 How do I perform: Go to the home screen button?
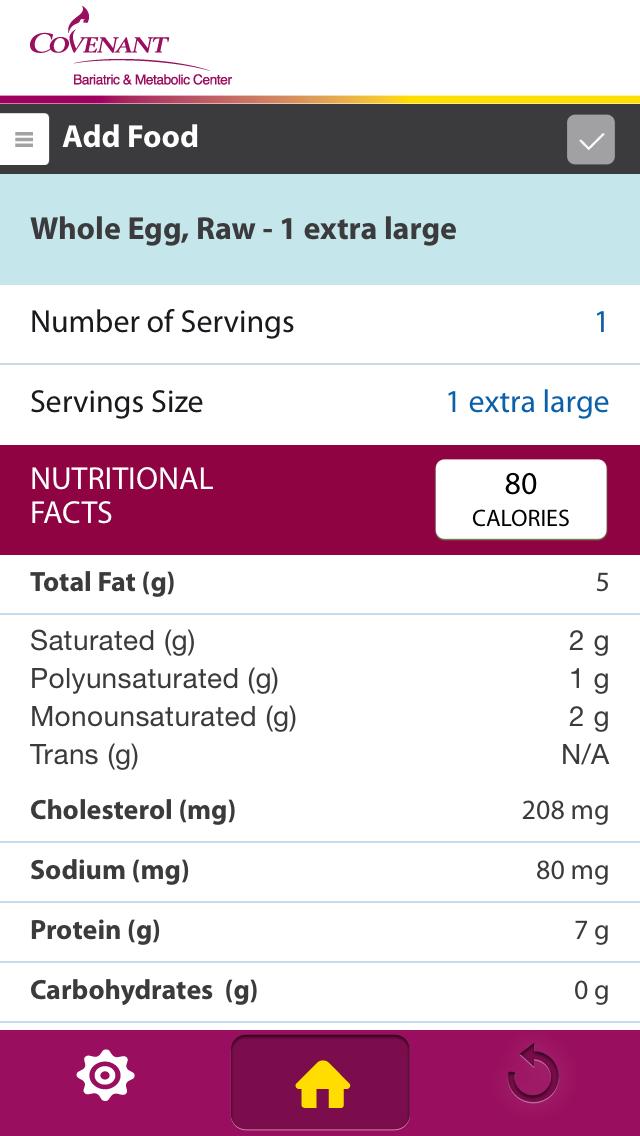tap(320, 1082)
